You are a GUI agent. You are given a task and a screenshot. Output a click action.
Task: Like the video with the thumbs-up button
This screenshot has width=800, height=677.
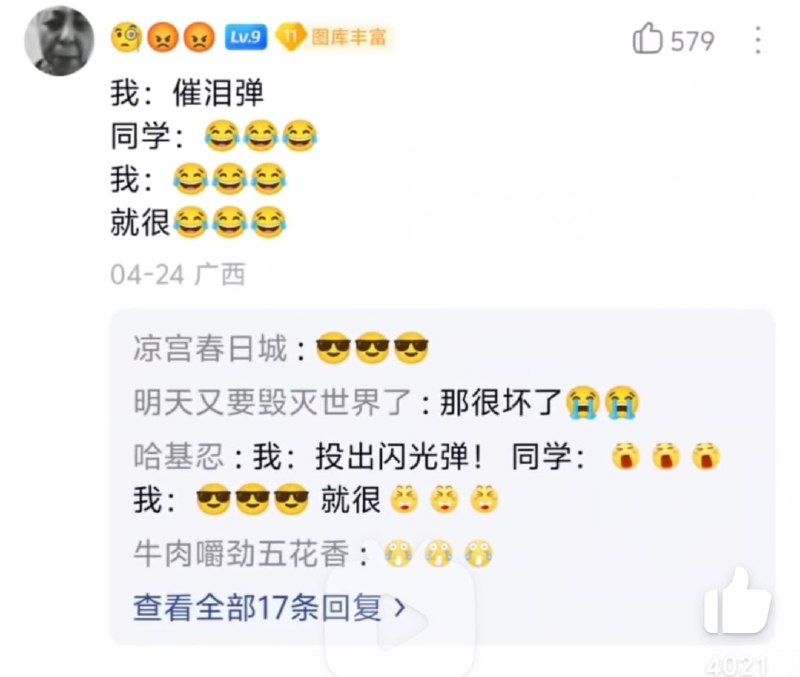coord(737,603)
